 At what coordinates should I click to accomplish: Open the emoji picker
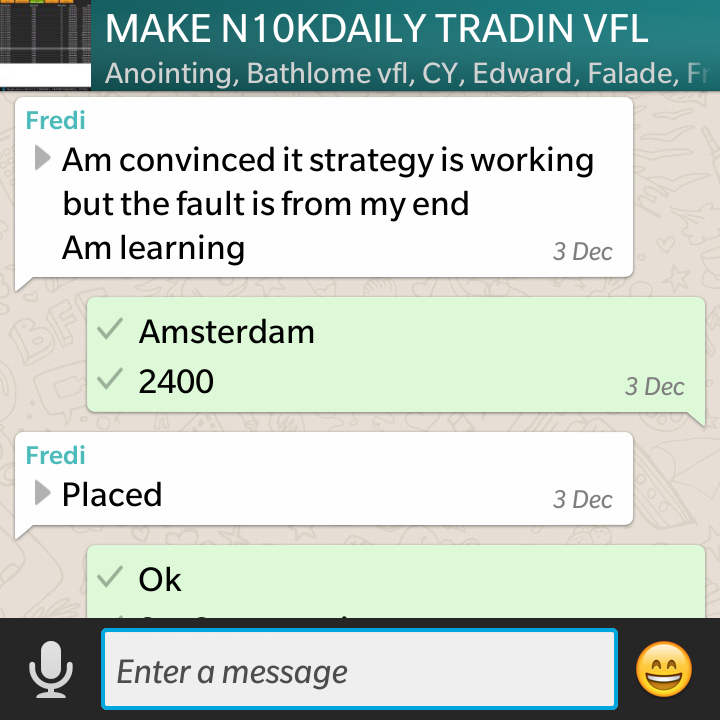pyautogui.click(x=665, y=670)
